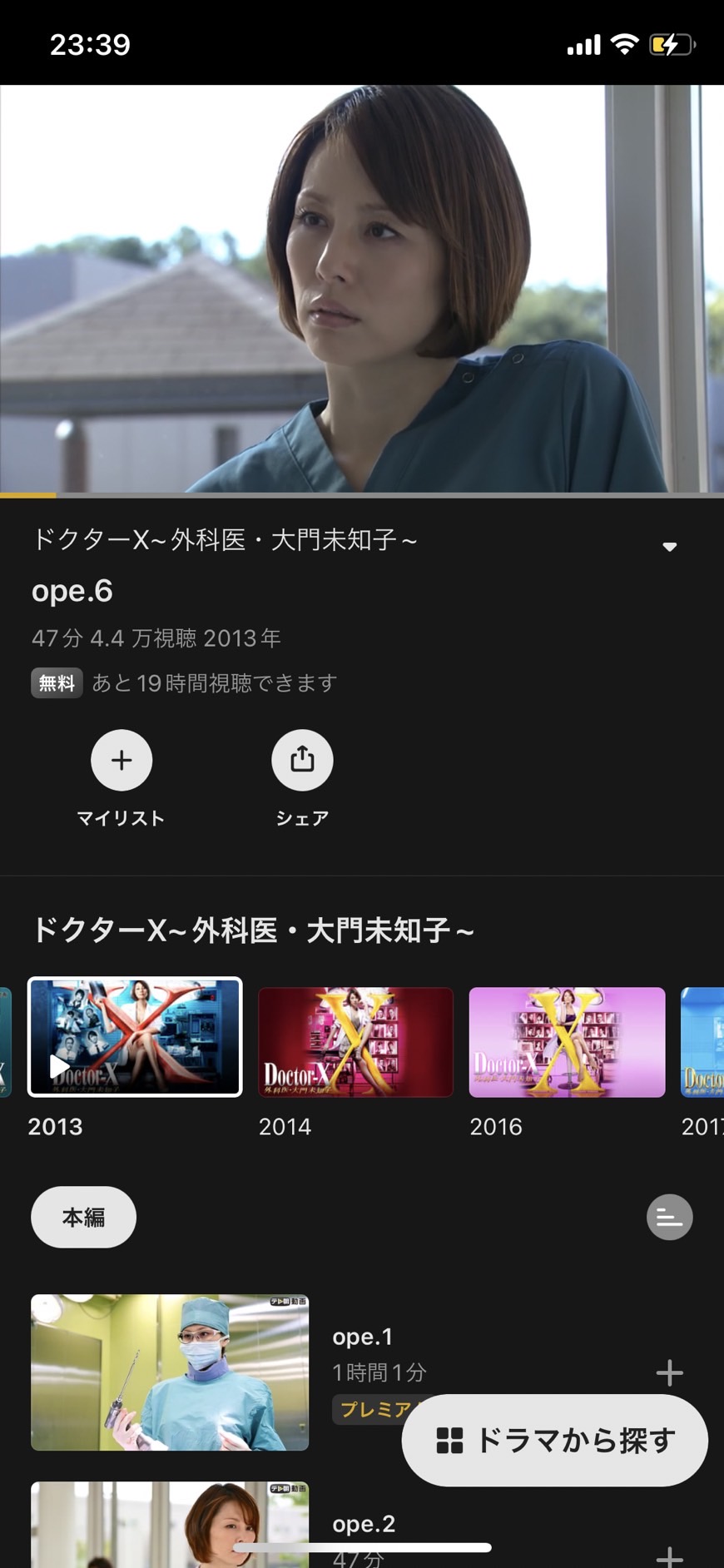Click the play icon on the 2013 season thumbnail
The height and width of the screenshot is (1568, 724).
pos(58,1066)
